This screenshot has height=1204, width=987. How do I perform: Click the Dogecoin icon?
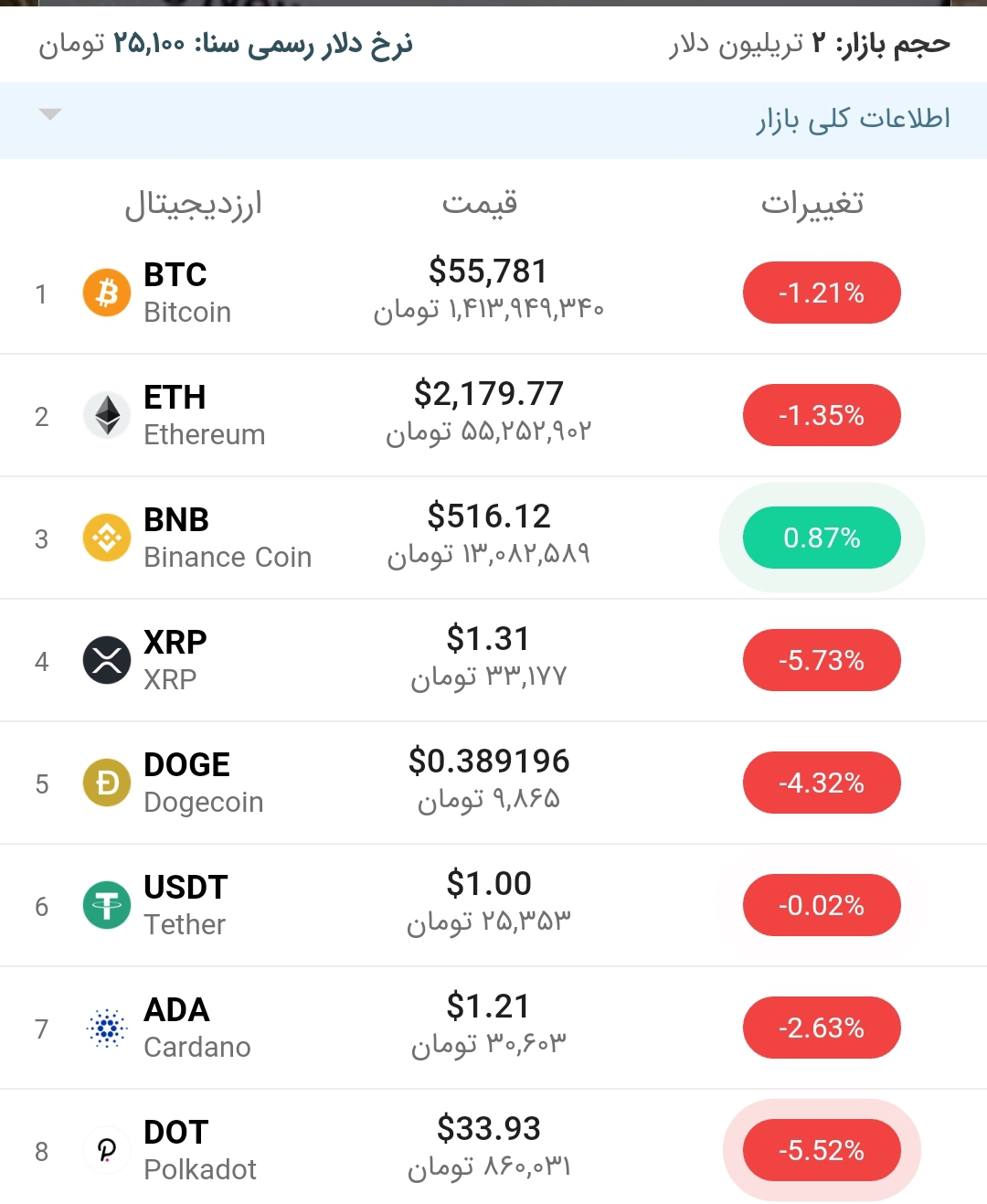click(106, 783)
